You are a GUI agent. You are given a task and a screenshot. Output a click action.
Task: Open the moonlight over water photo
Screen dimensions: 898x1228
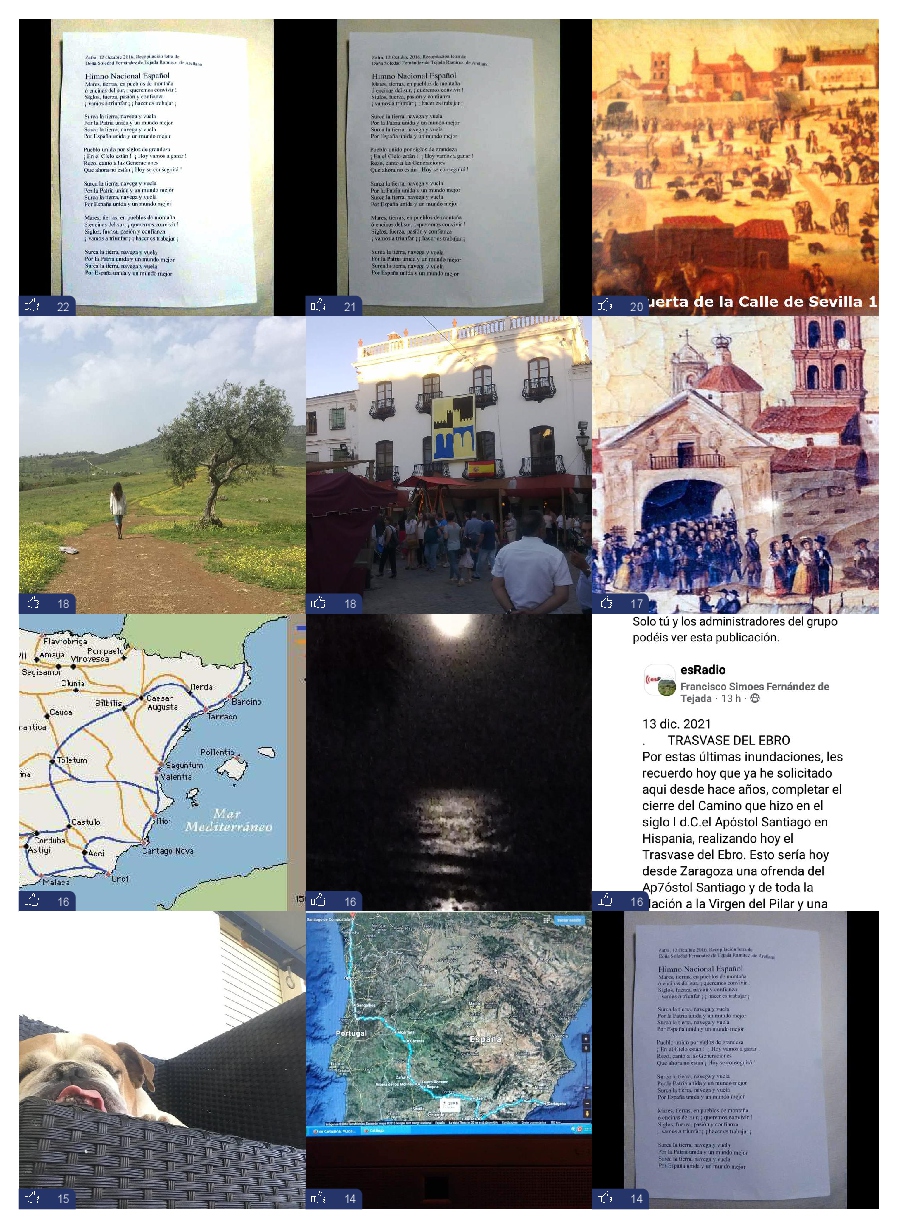(449, 763)
